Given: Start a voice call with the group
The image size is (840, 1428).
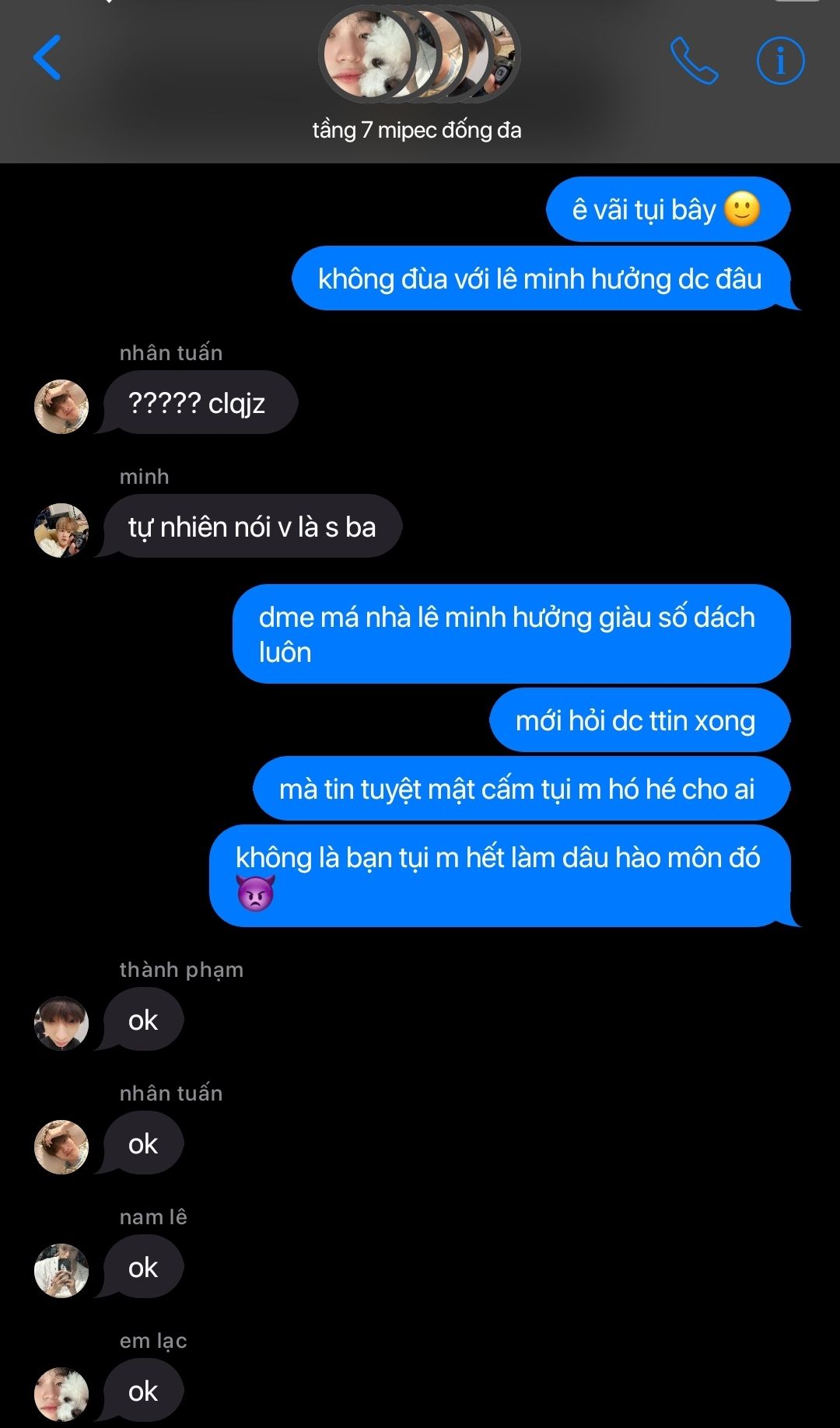Looking at the screenshot, I should click(694, 61).
